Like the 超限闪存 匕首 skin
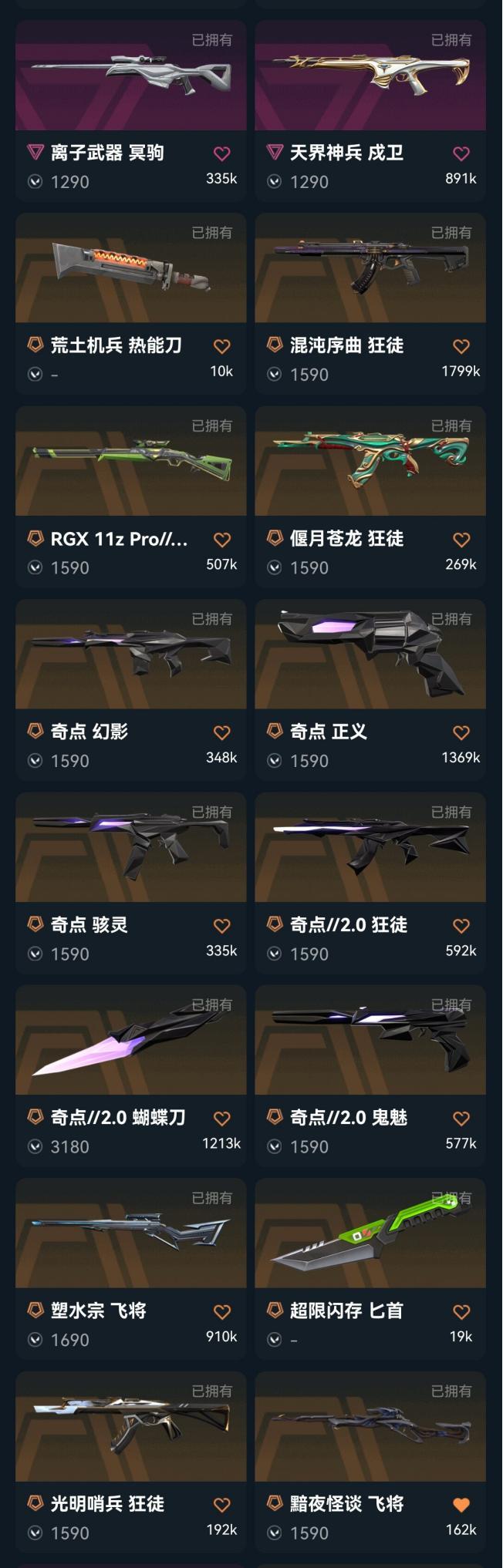 coord(461,1311)
